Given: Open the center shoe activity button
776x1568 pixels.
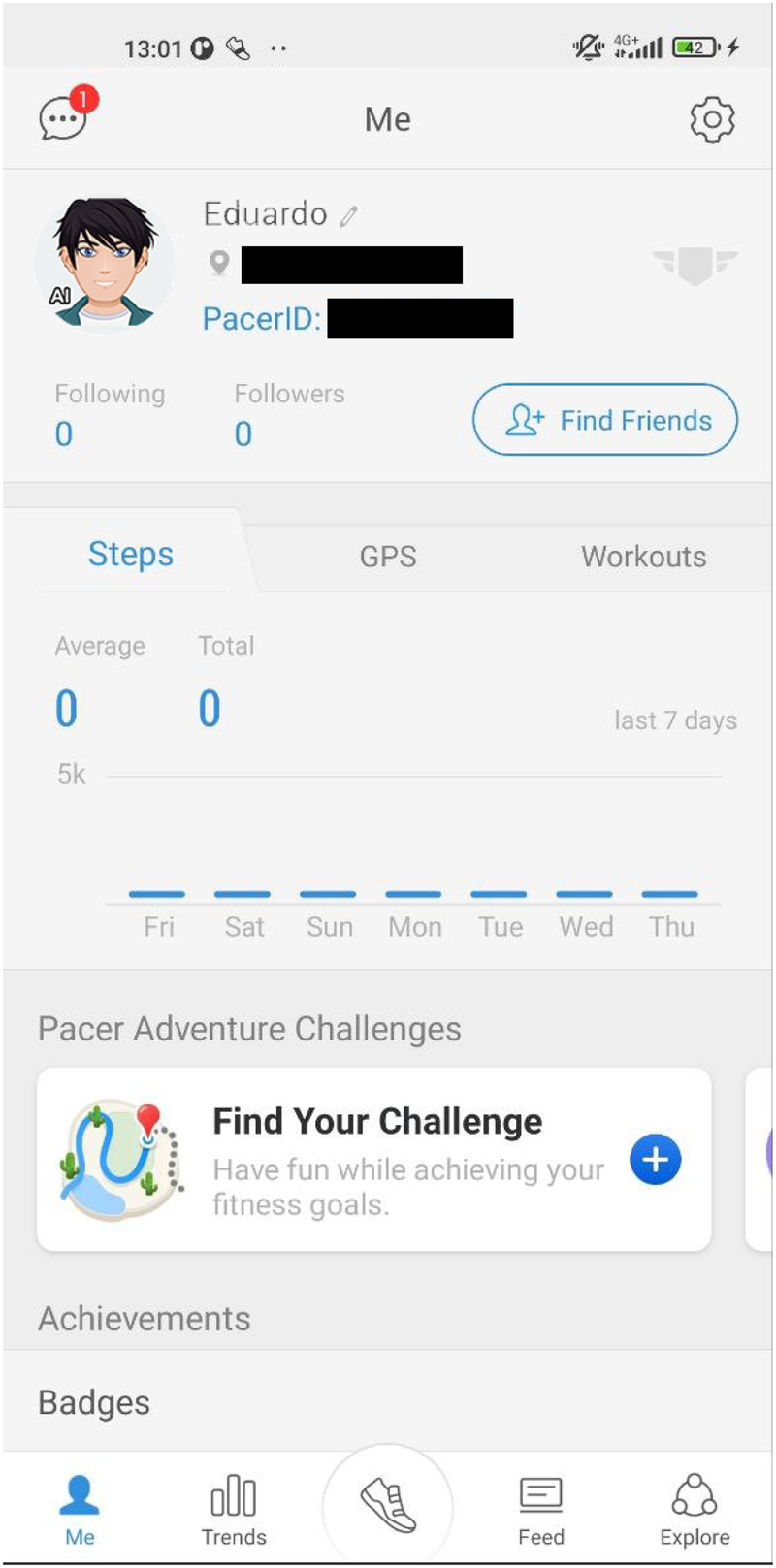Looking at the screenshot, I should (x=388, y=1506).
